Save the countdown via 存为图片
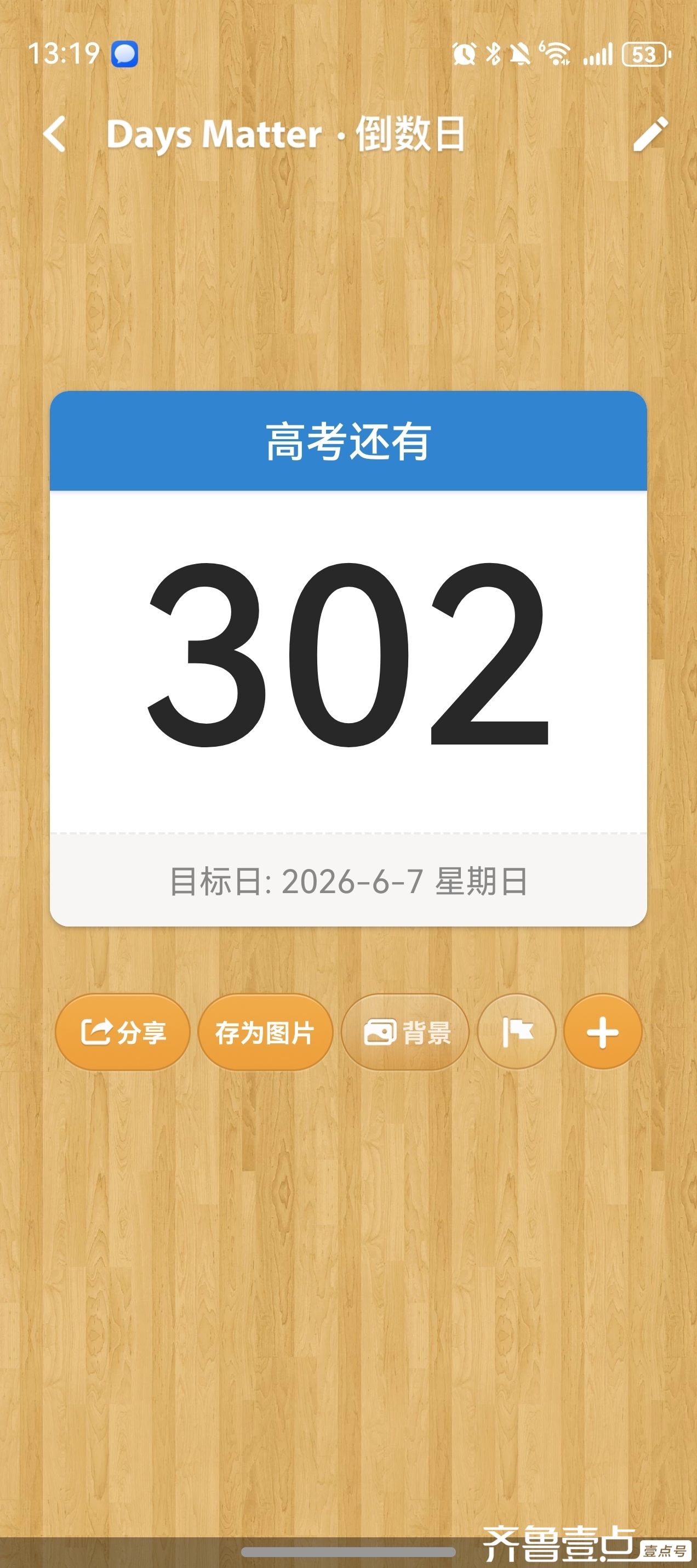Viewport: 697px width, 1568px height. pyautogui.click(x=265, y=1032)
